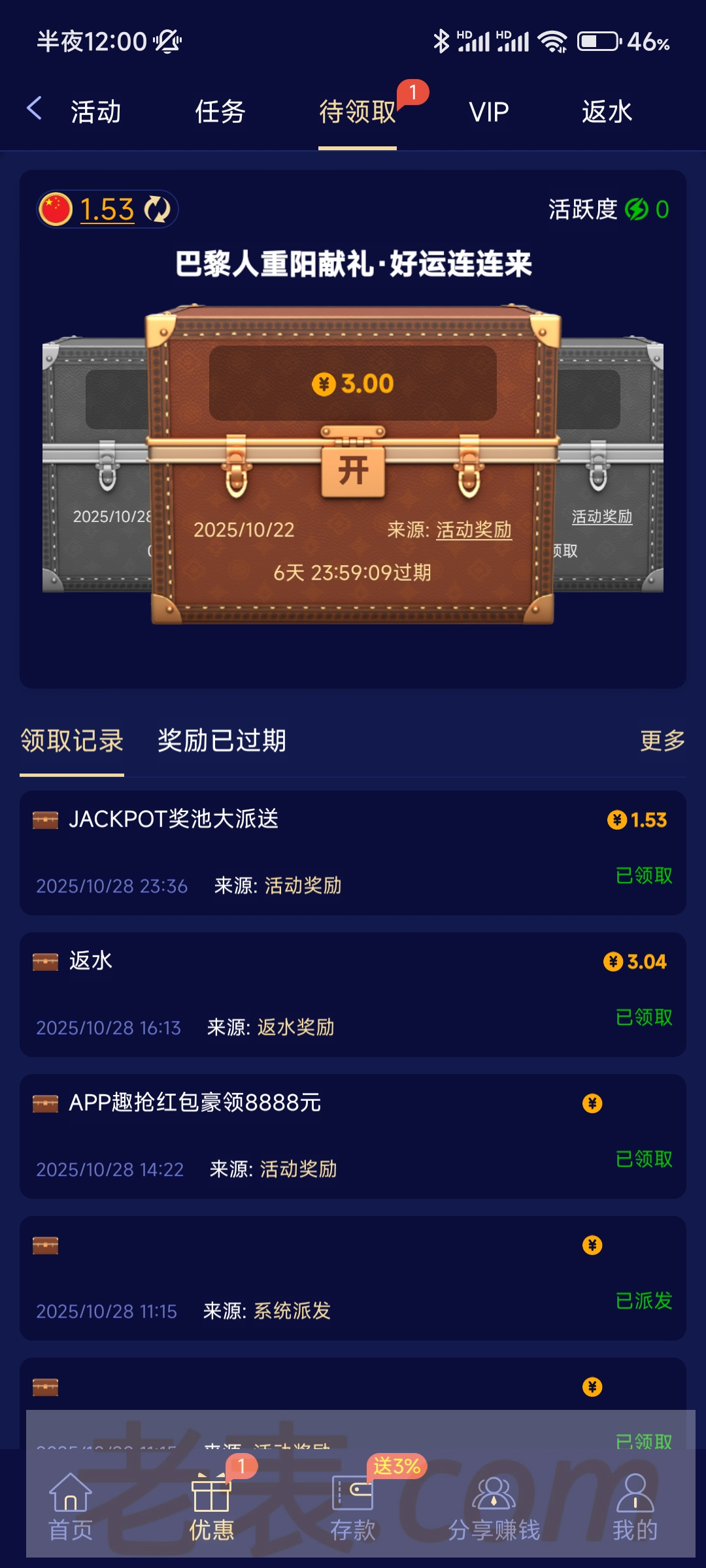Tap 开 to open the 3.00 chest
Screen dimensions: 706x1568
point(353,470)
